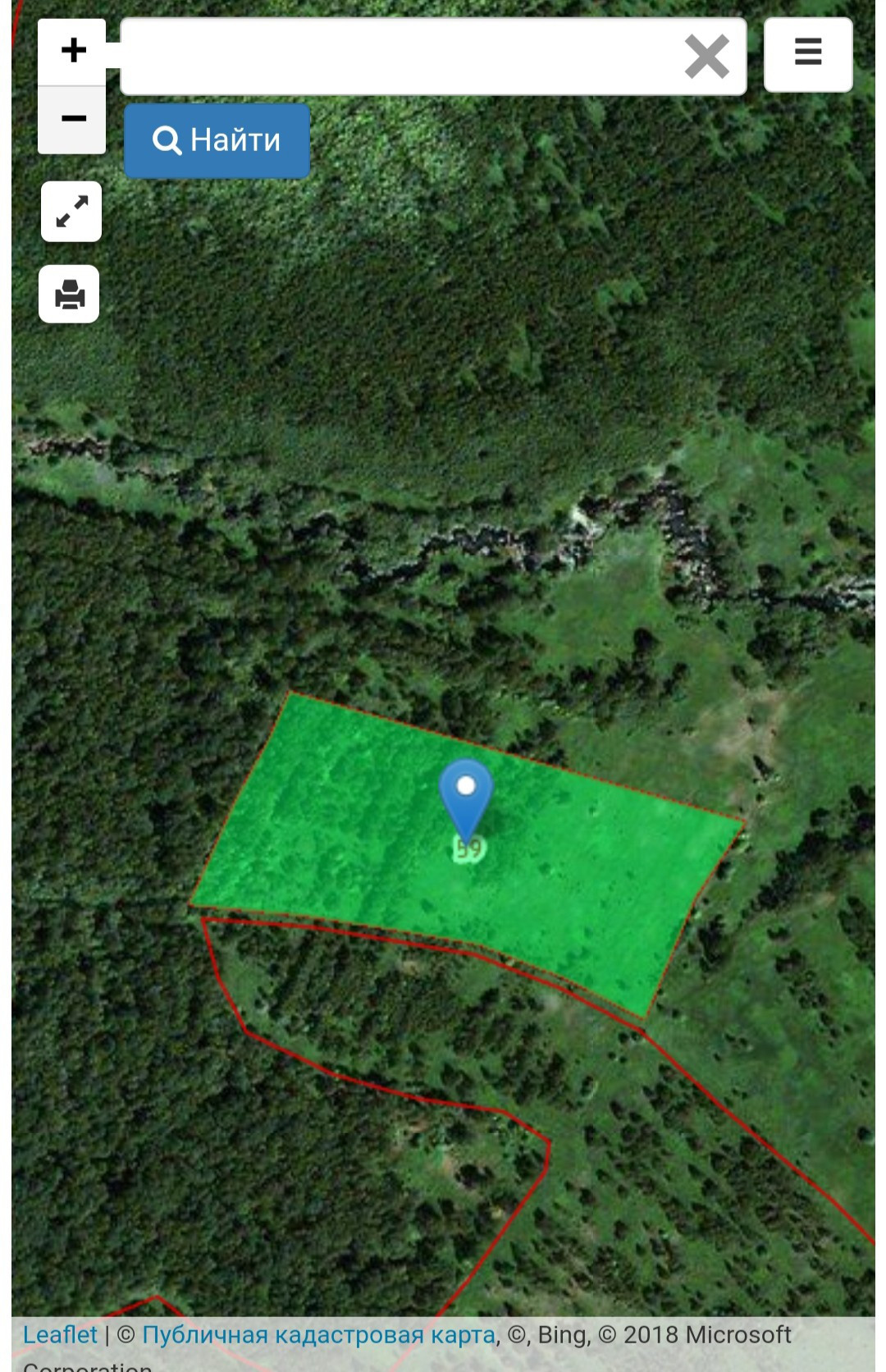The height and width of the screenshot is (1372, 886).
Task: Expand map to fullscreen
Action: [71, 212]
